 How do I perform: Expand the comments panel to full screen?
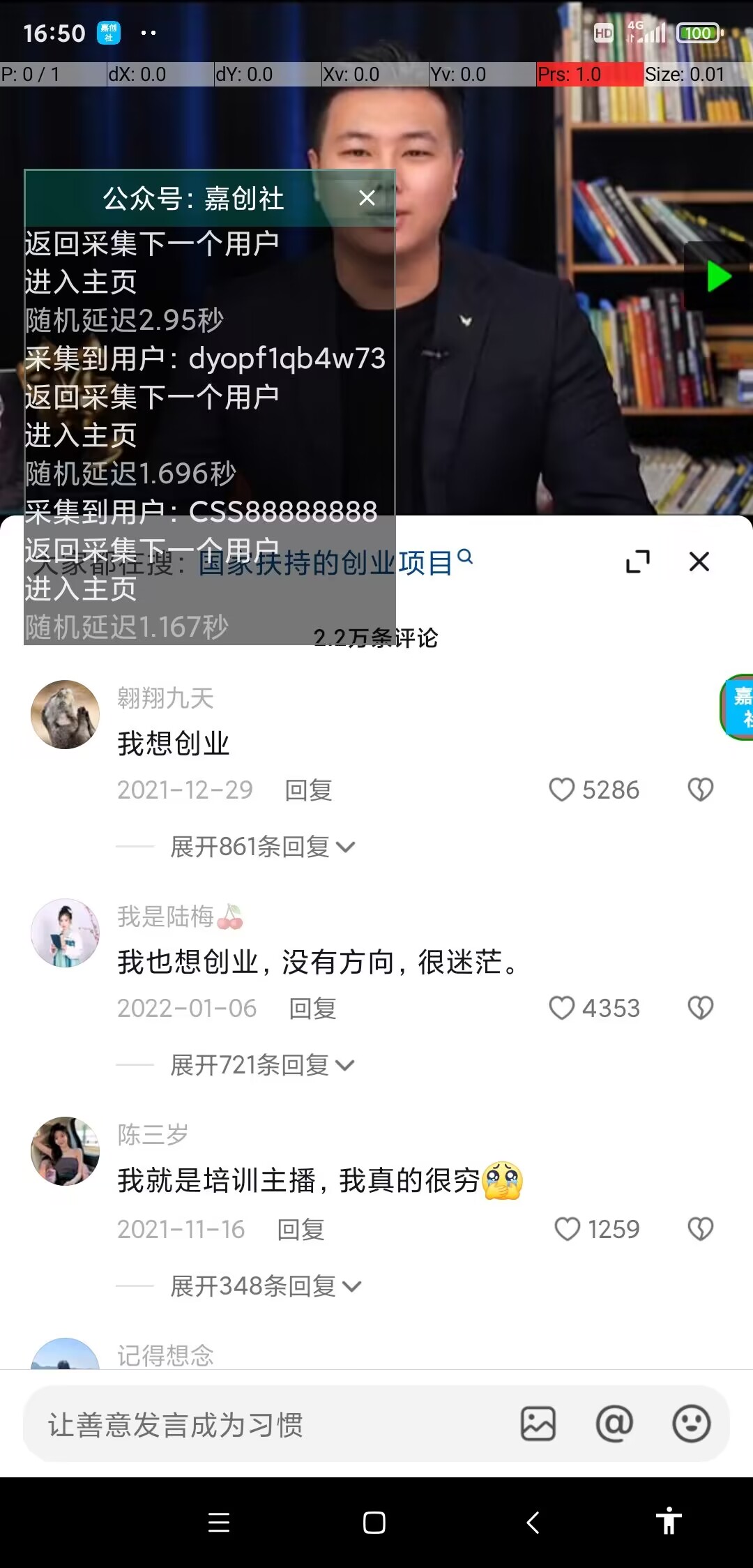637,561
